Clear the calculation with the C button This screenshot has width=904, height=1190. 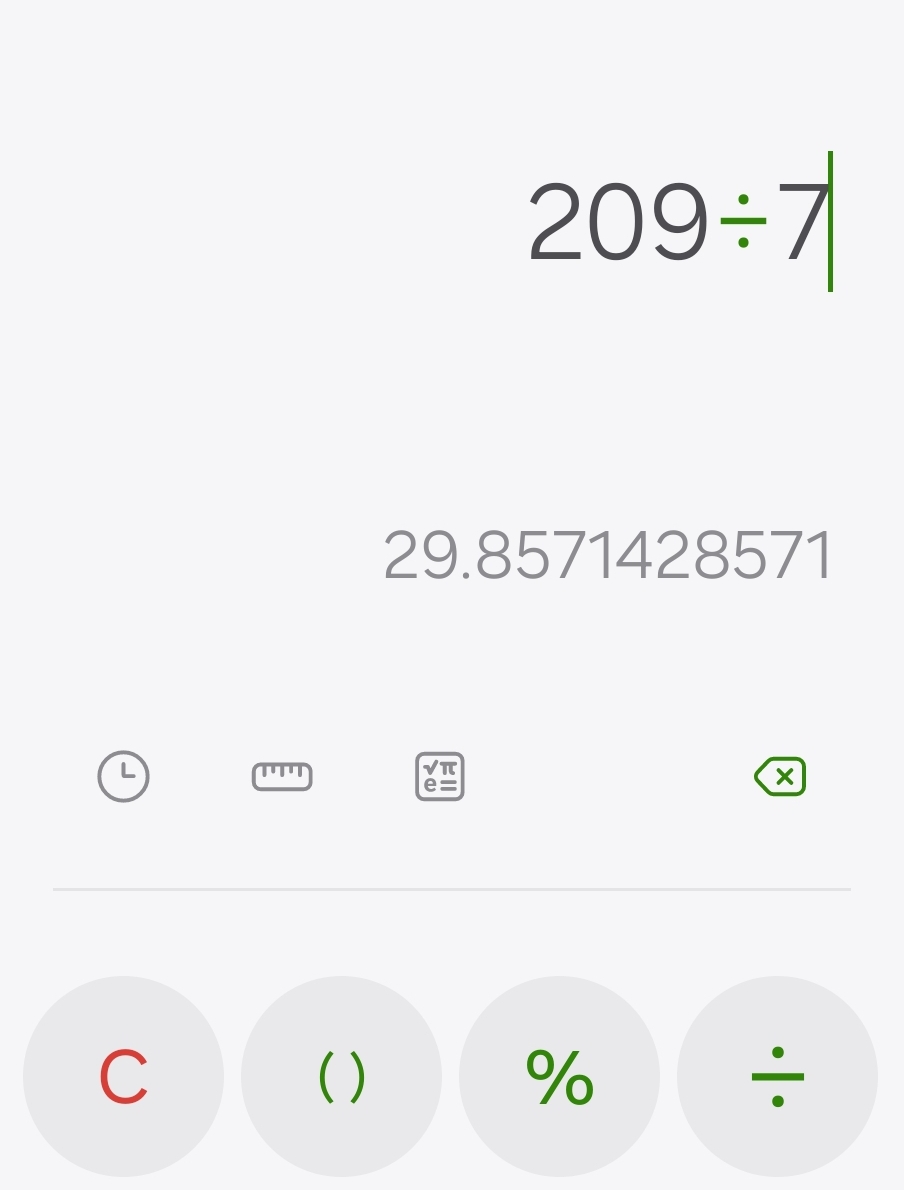pyautogui.click(x=123, y=1076)
